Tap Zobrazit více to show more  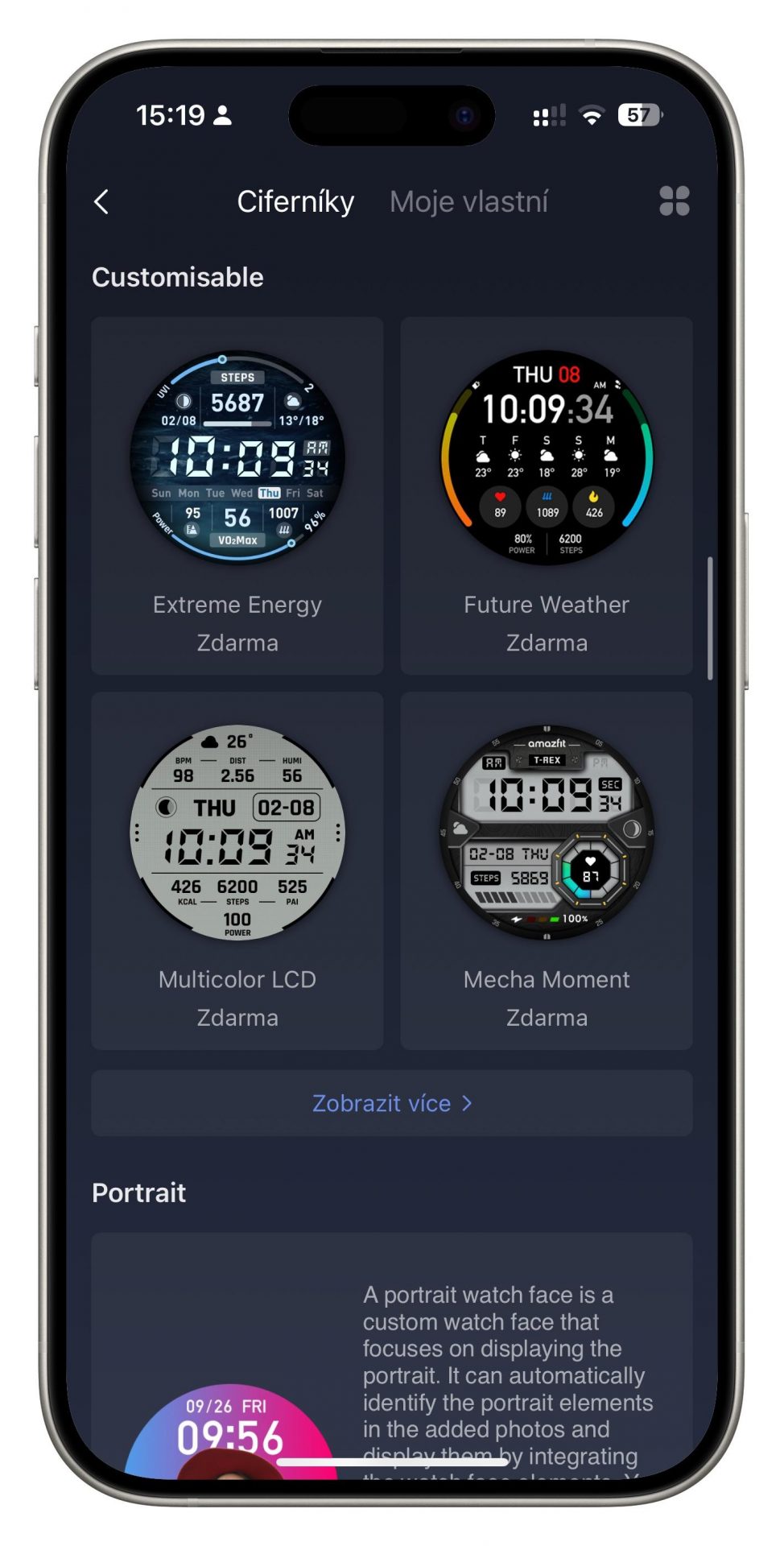tap(392, 1103)
